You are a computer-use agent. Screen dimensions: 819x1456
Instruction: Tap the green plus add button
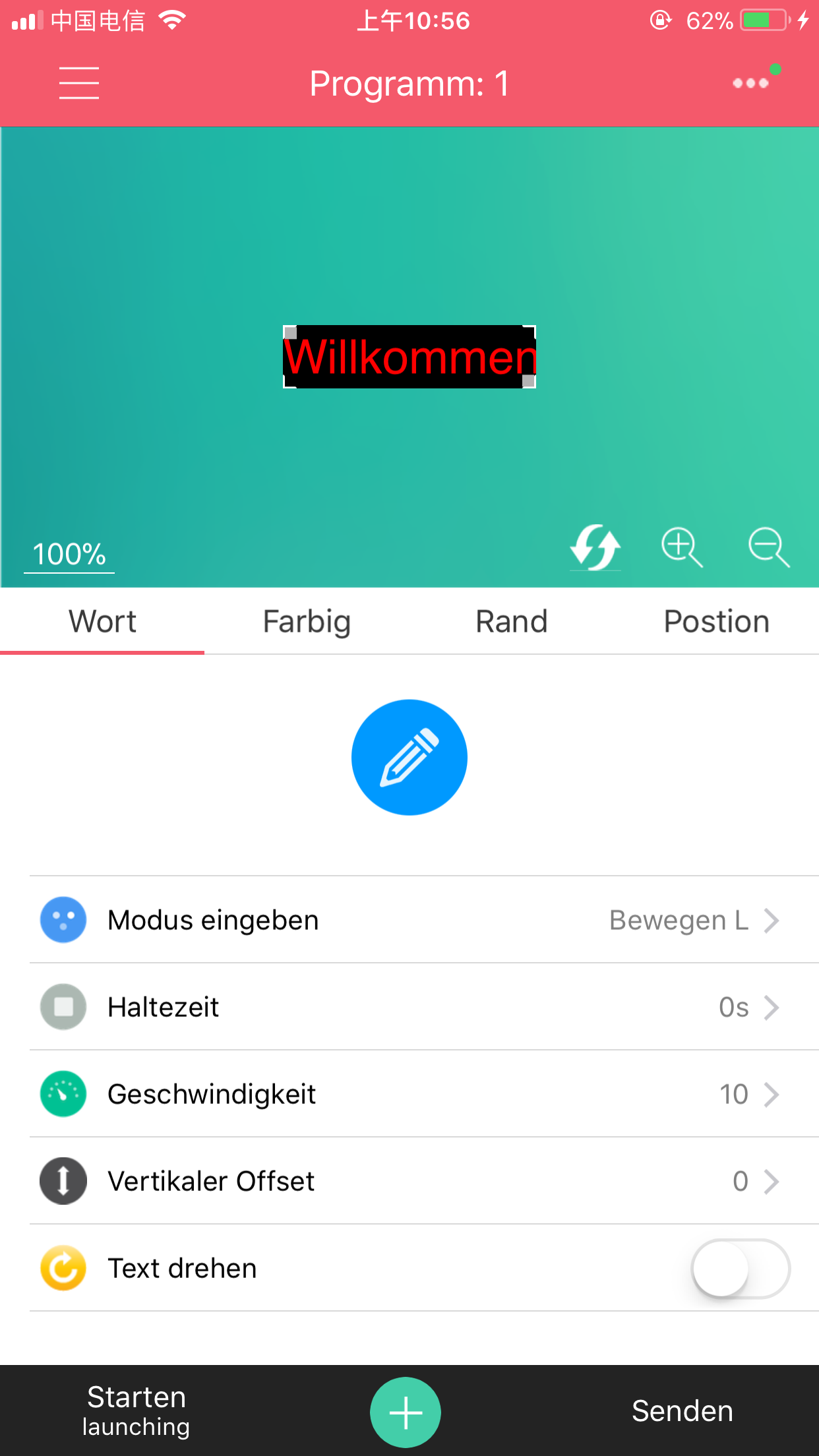tap(406, 1412)
